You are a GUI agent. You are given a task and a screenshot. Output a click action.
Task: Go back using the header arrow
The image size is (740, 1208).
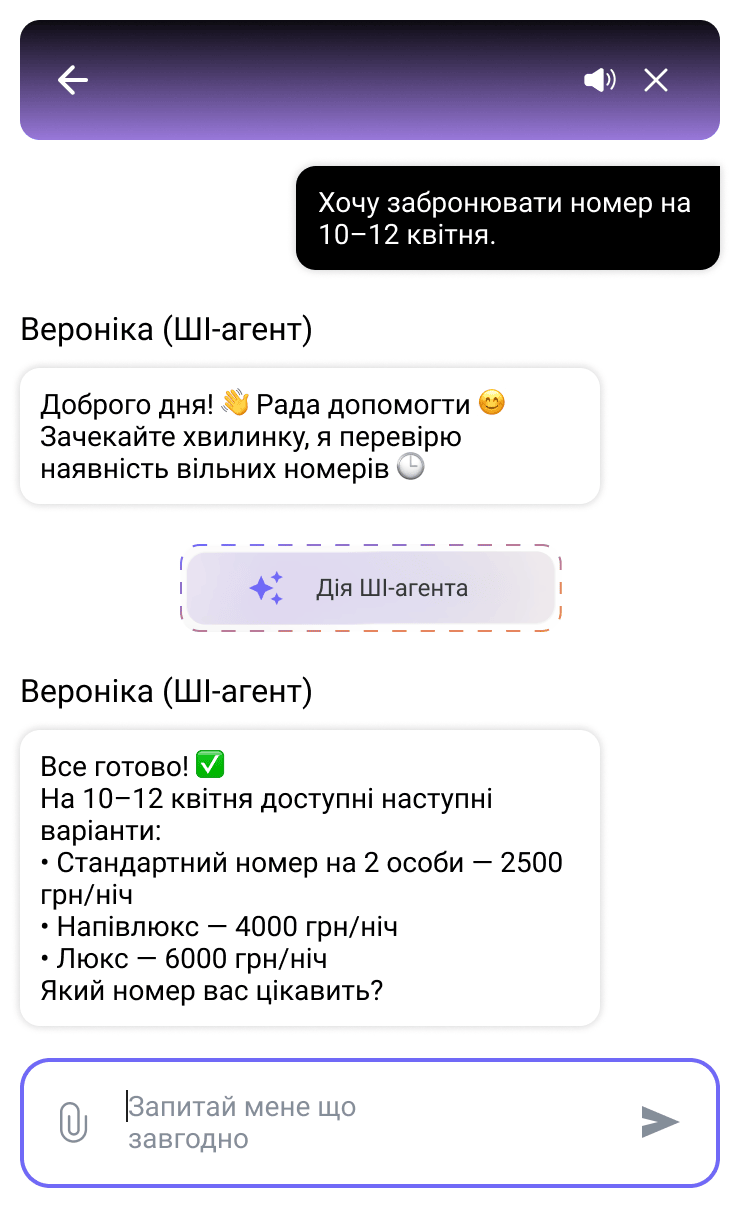pyautogui.click(x=73, y=80)
